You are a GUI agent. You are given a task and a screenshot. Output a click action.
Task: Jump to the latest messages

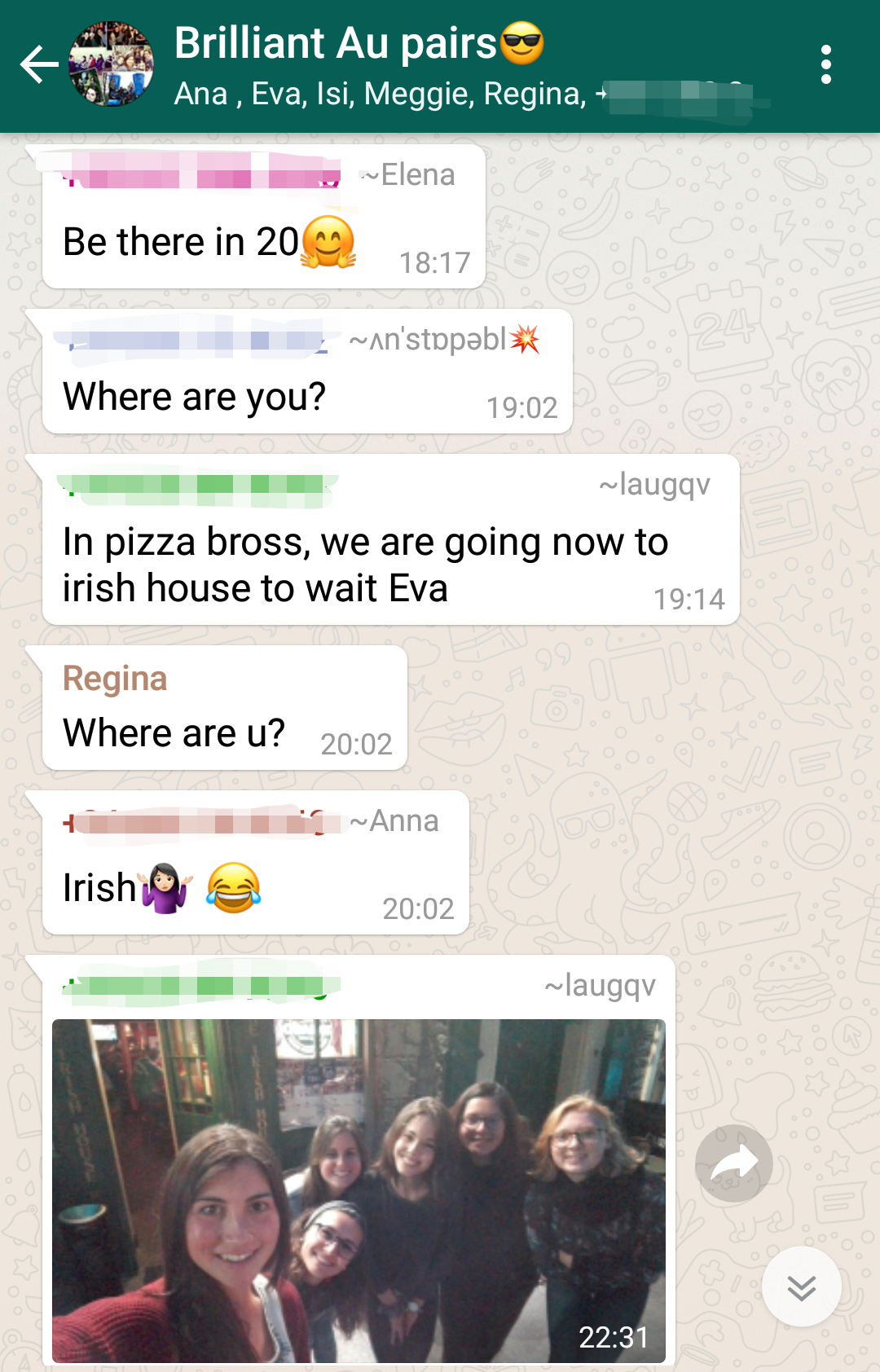tap(801, 1286)
